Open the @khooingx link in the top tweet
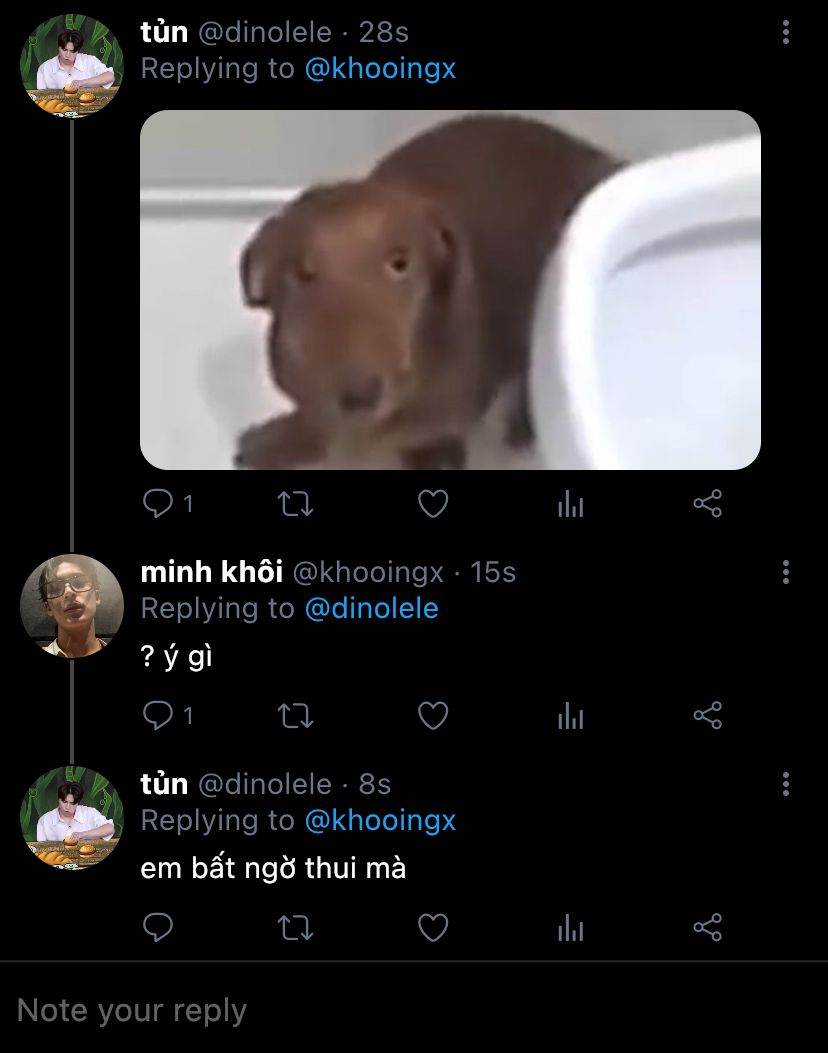This screenshot has height=1053, width=828. click(380, 68)
